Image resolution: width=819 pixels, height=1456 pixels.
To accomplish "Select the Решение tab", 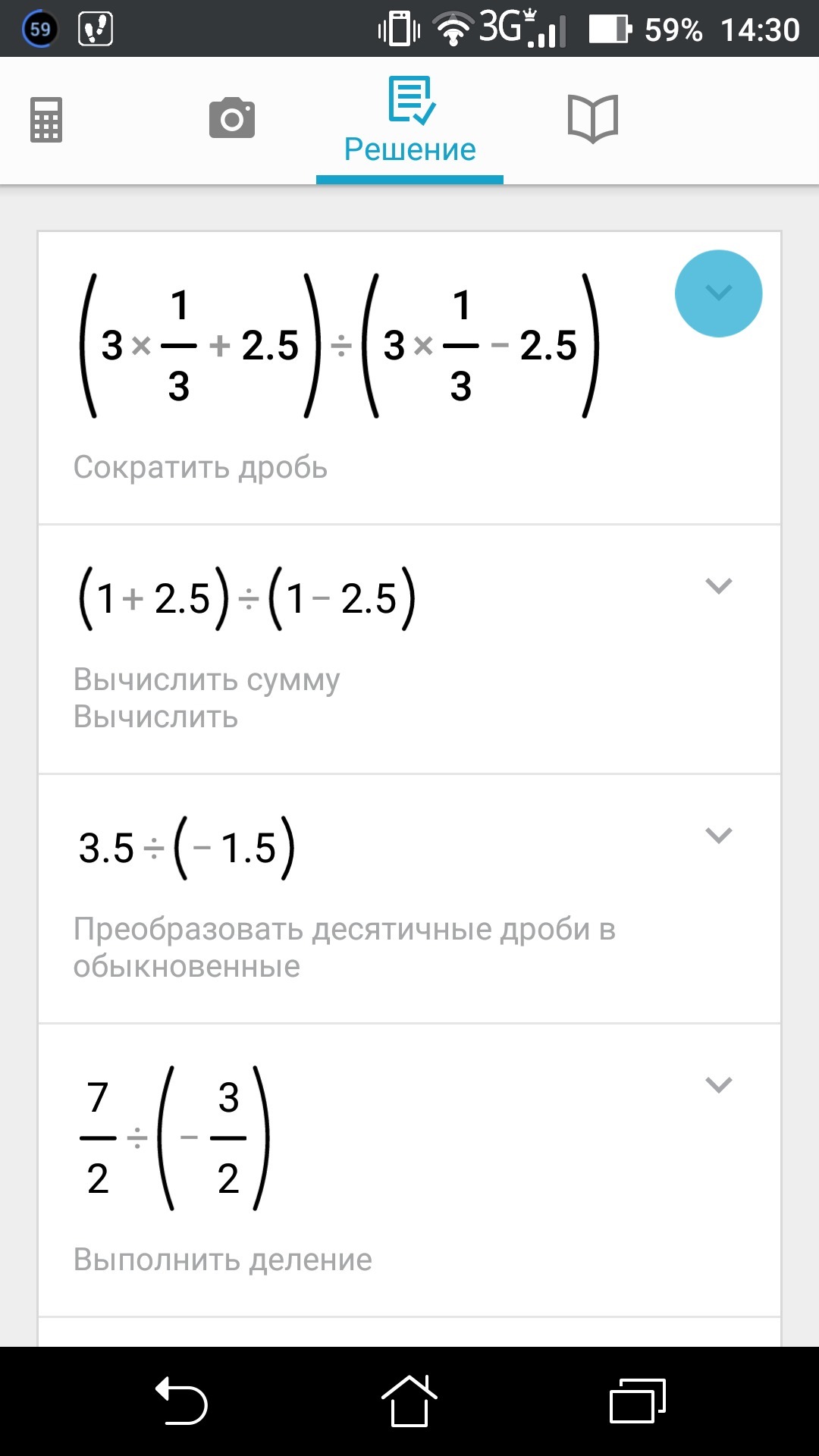I will point(409,121).
